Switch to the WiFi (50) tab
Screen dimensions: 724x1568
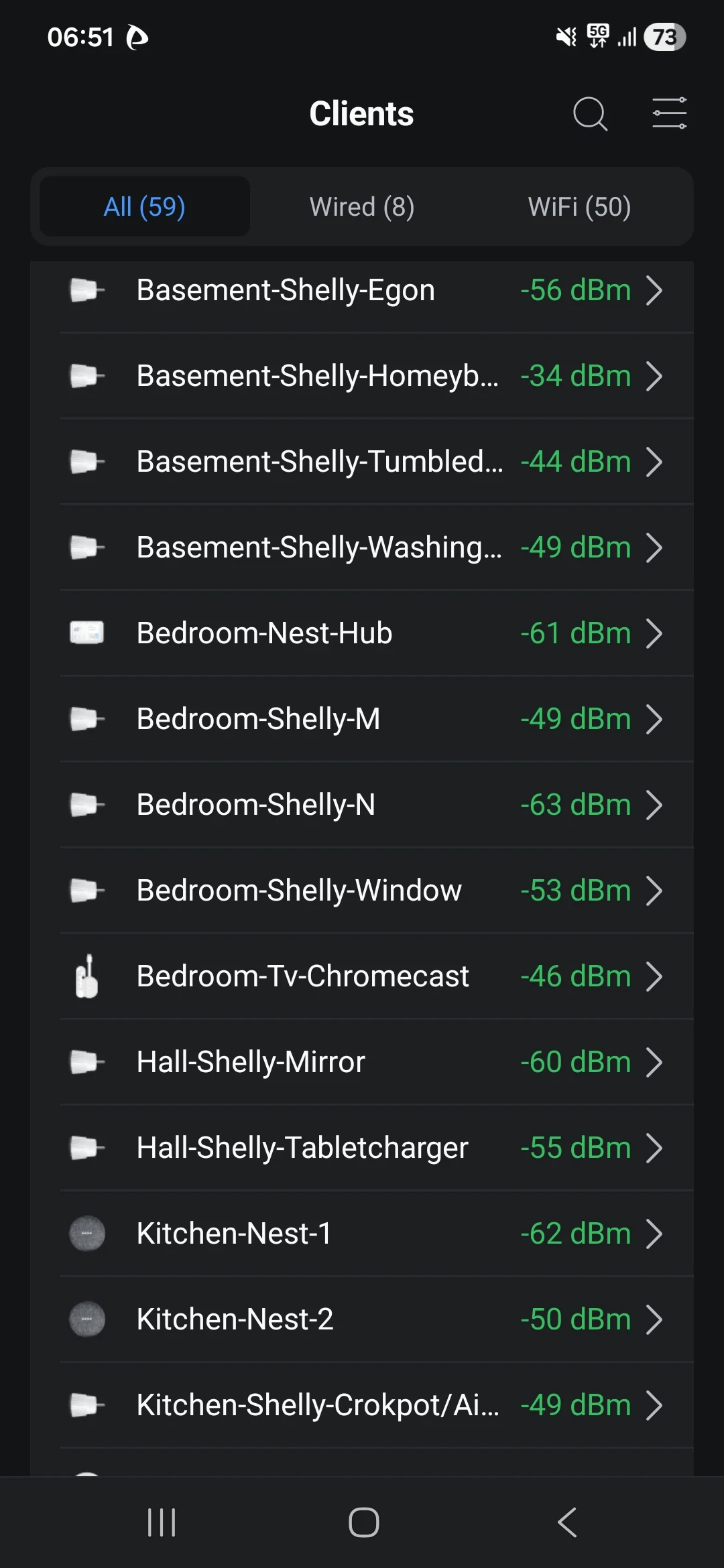[579, 207]
